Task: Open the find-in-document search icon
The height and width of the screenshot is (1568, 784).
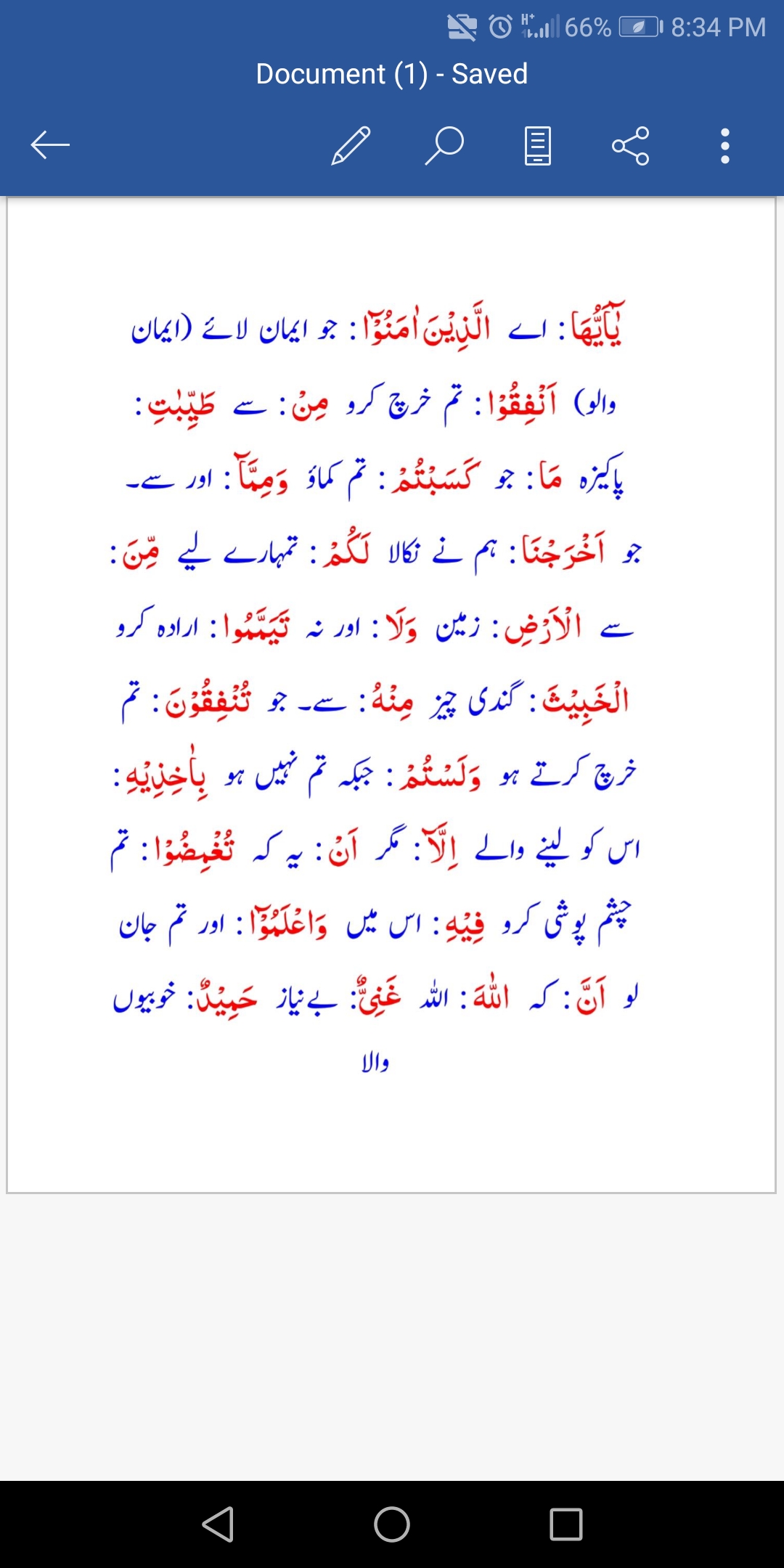Action: [444, 145]
